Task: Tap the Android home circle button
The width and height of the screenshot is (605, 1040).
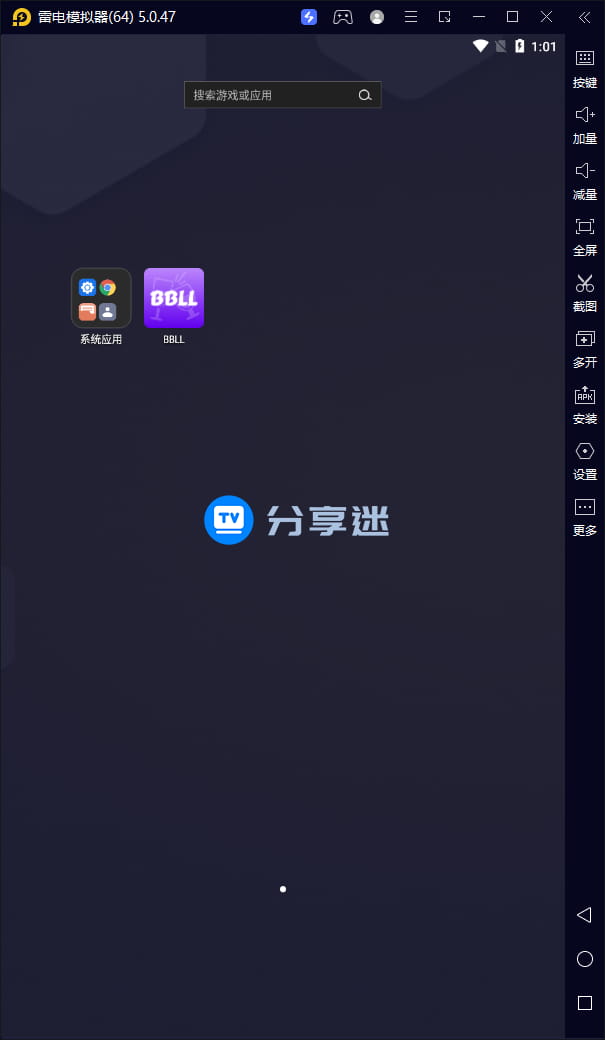Action: pos(585,959)
